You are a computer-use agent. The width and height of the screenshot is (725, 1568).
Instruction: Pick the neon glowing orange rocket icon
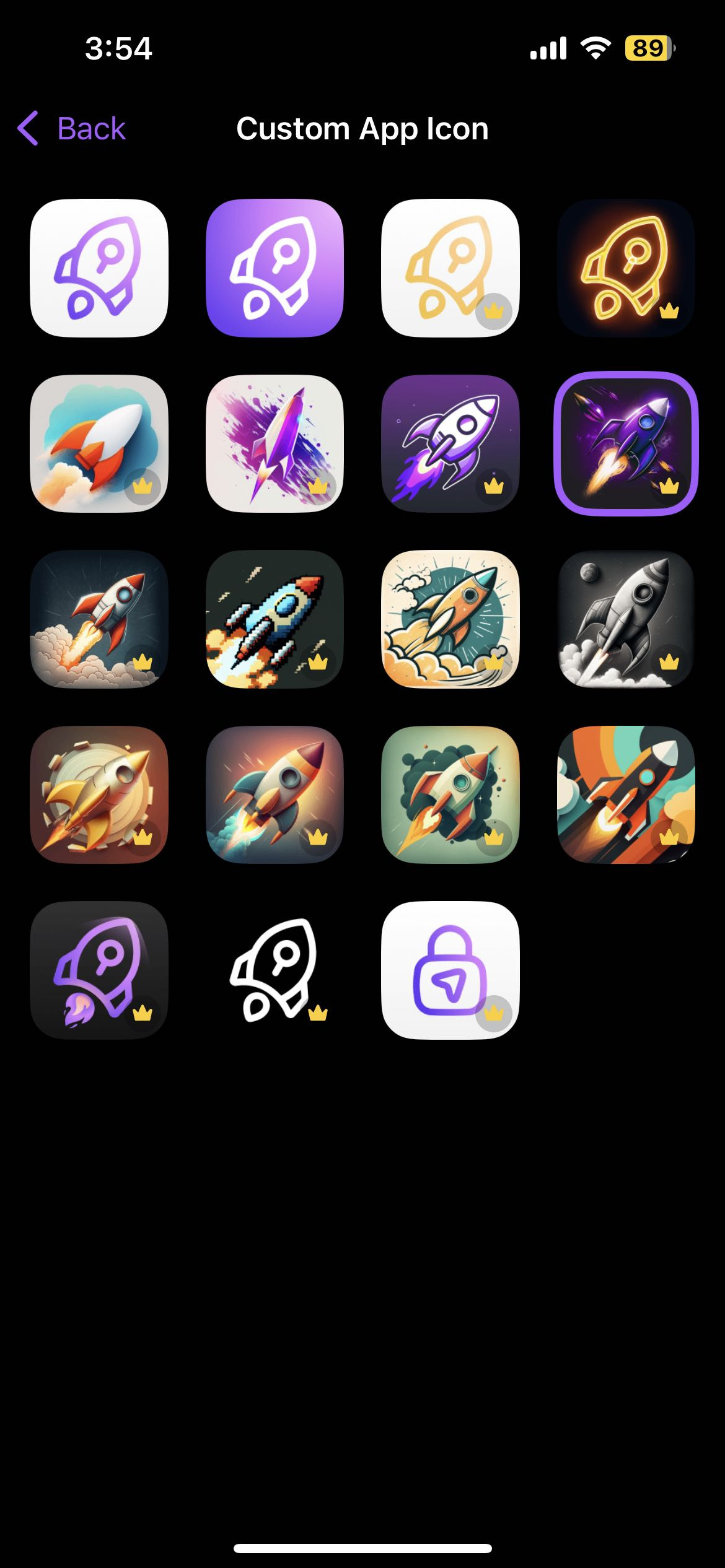click(626, 268)
